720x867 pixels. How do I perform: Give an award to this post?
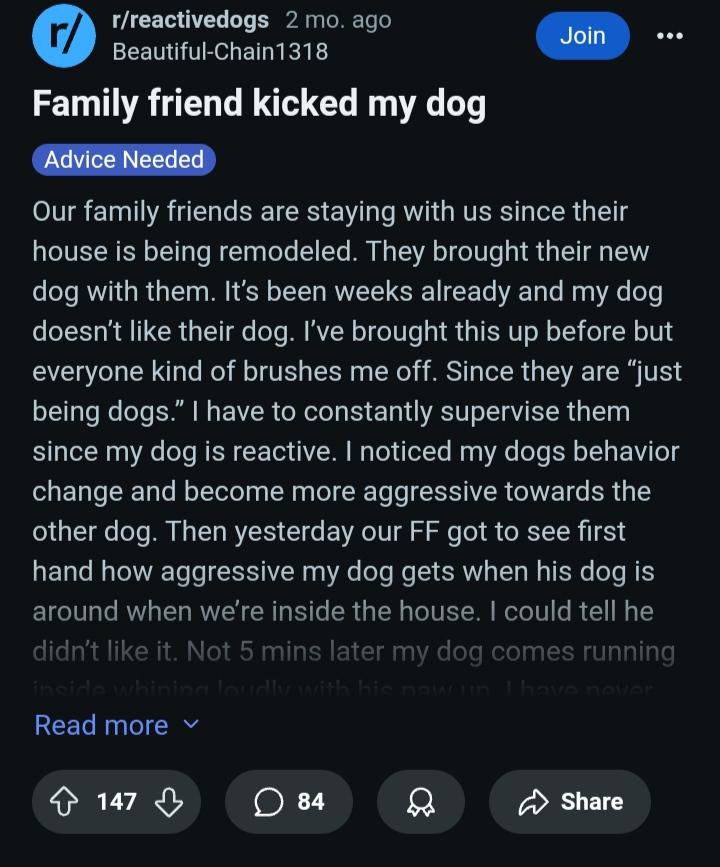pos(420,801)
